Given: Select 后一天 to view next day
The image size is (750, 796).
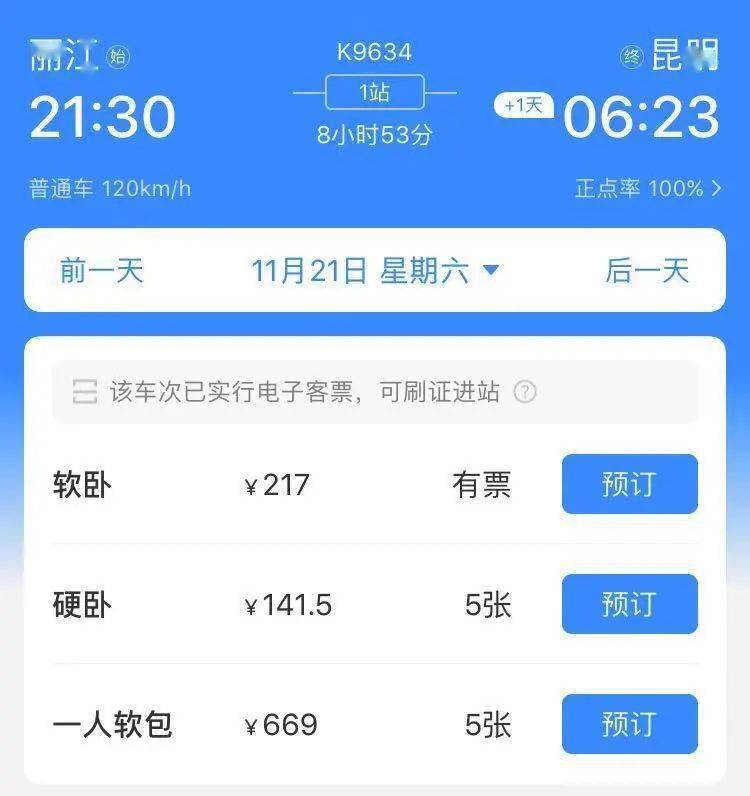Looking at the screenshot, I should tap(649, 270).
